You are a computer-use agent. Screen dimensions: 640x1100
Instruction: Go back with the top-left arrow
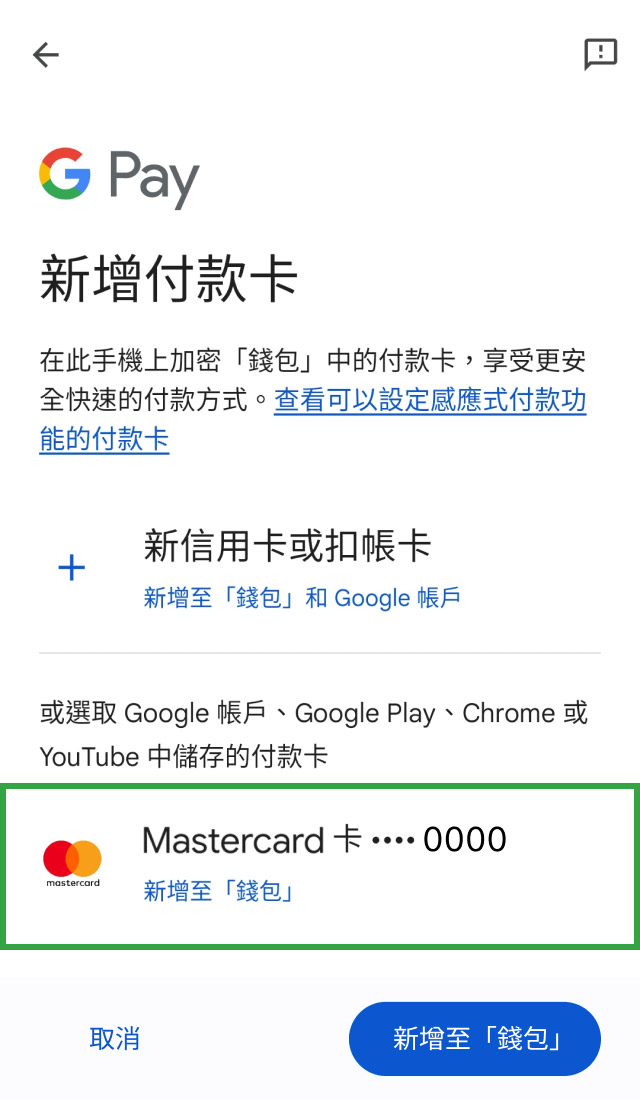(x=46, y=55)
